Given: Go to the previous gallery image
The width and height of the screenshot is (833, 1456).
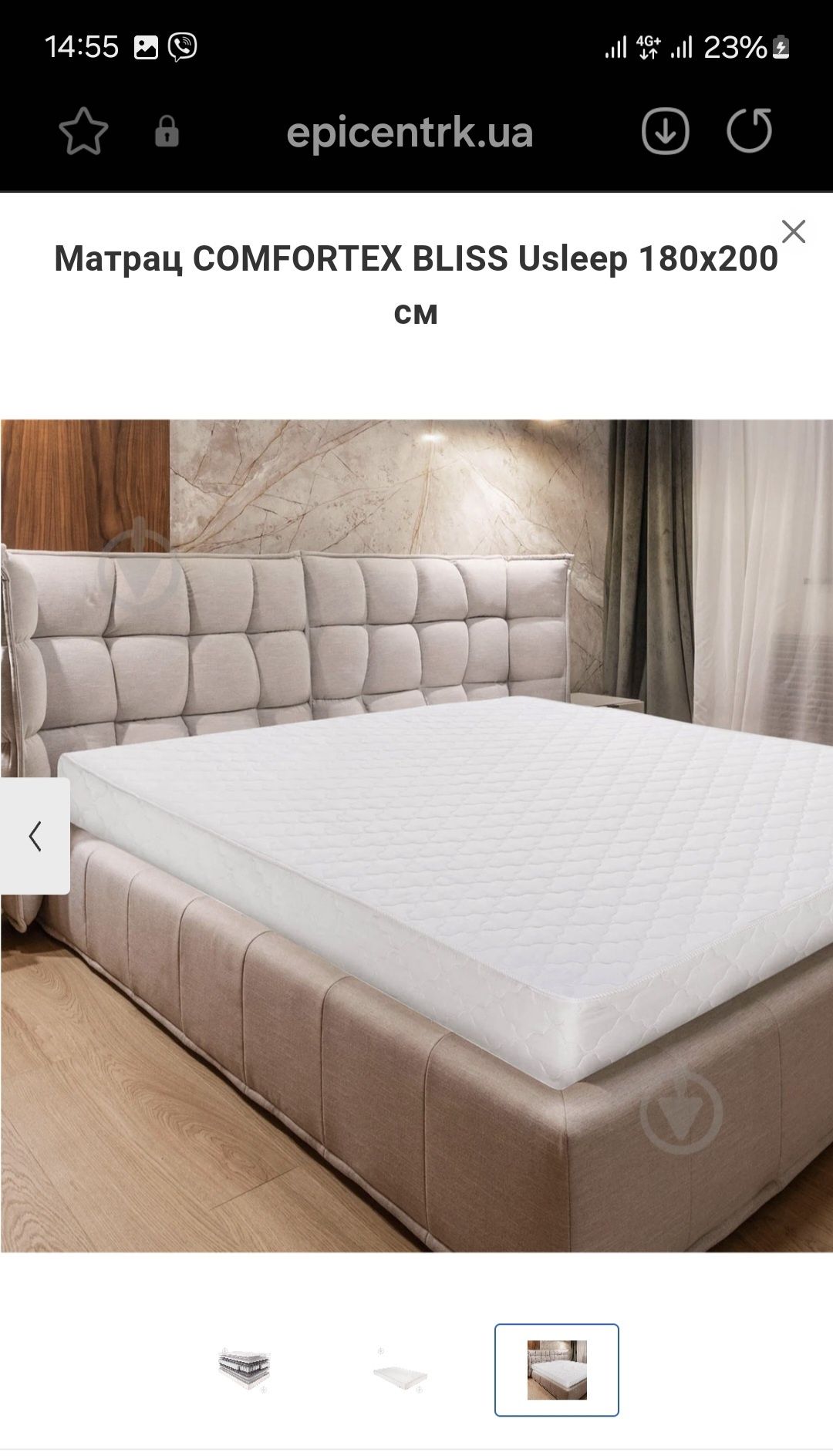Looking at the screenshot, I should (35, 836).
